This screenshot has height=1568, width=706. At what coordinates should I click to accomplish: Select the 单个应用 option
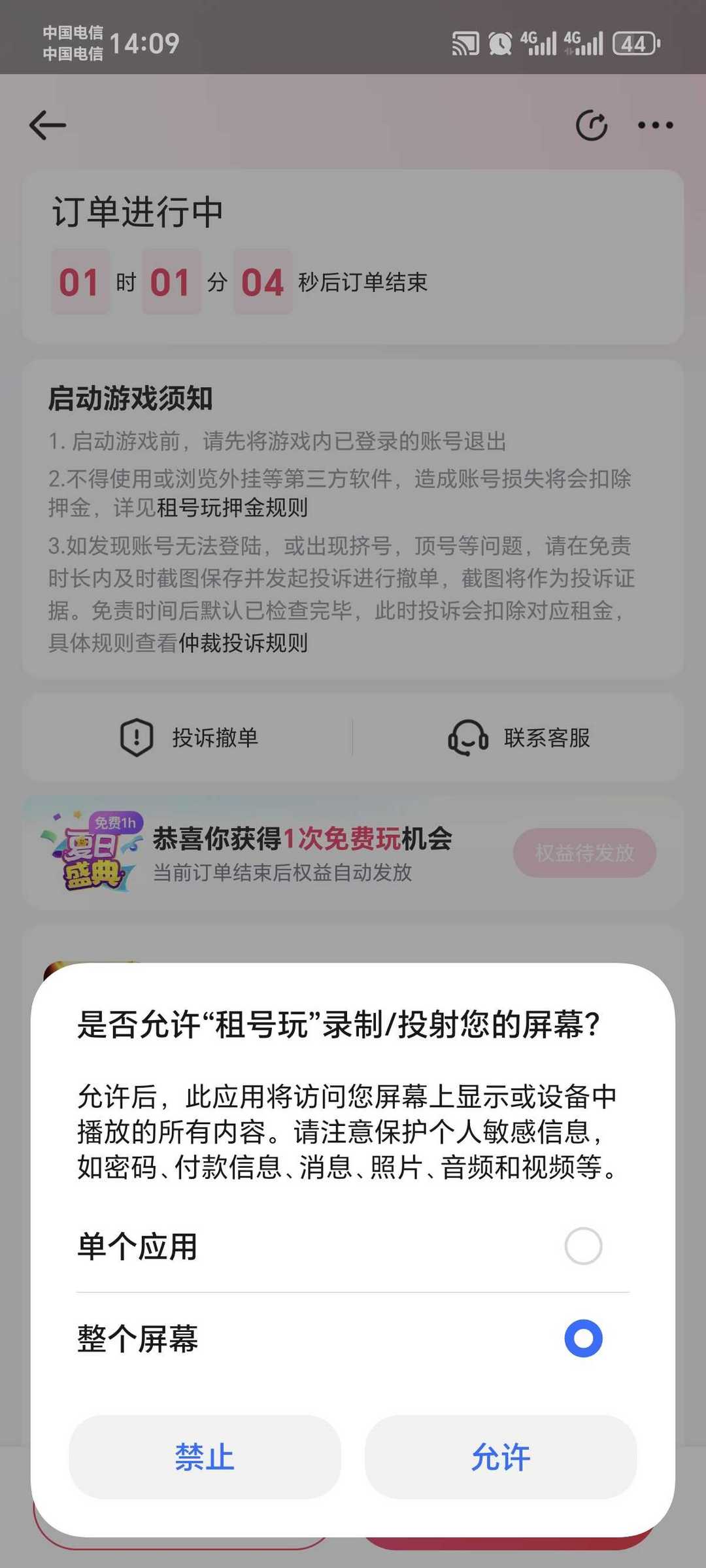tap(582, 1246)
